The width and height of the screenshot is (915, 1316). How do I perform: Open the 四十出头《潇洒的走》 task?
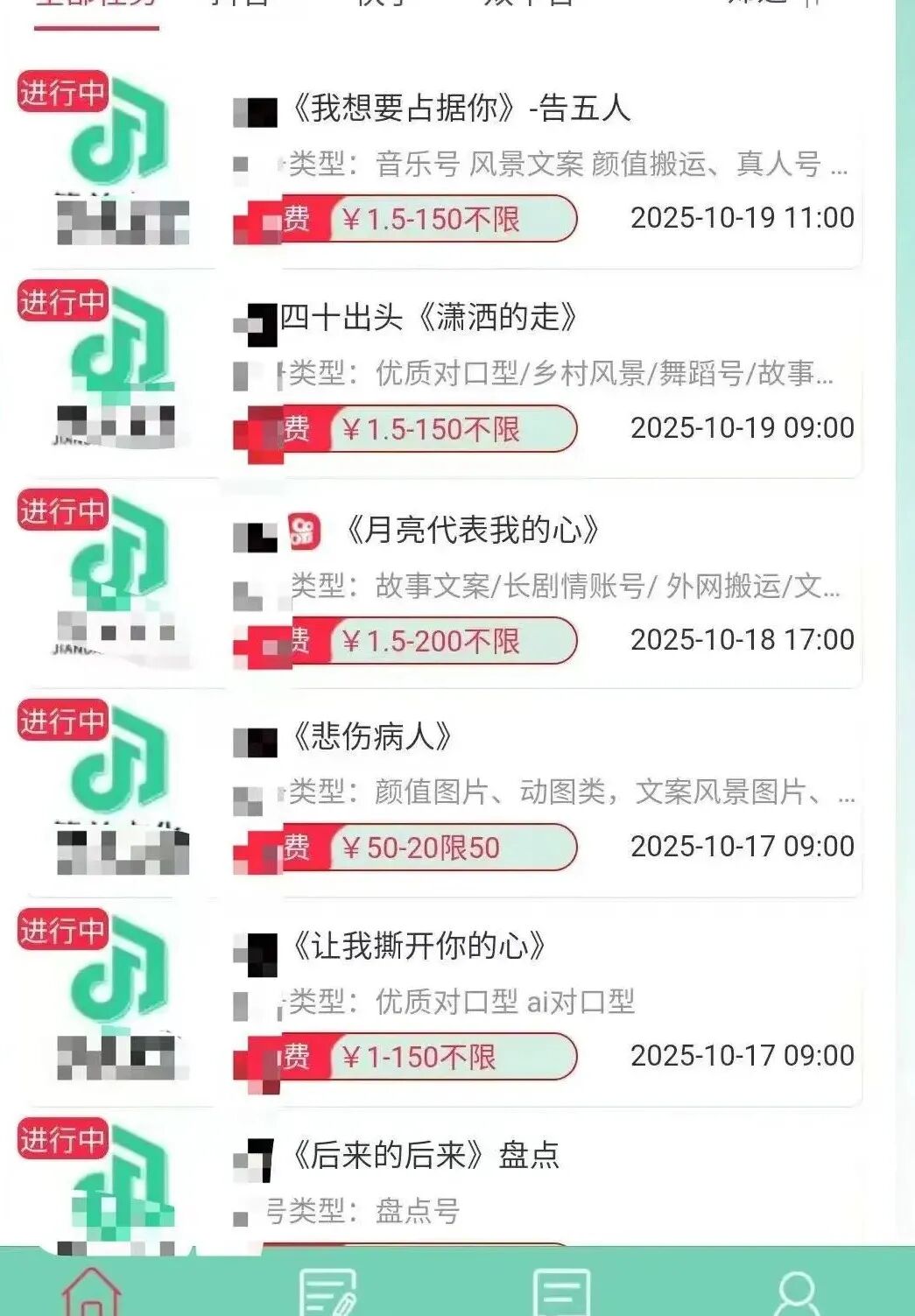click(429, 319)
